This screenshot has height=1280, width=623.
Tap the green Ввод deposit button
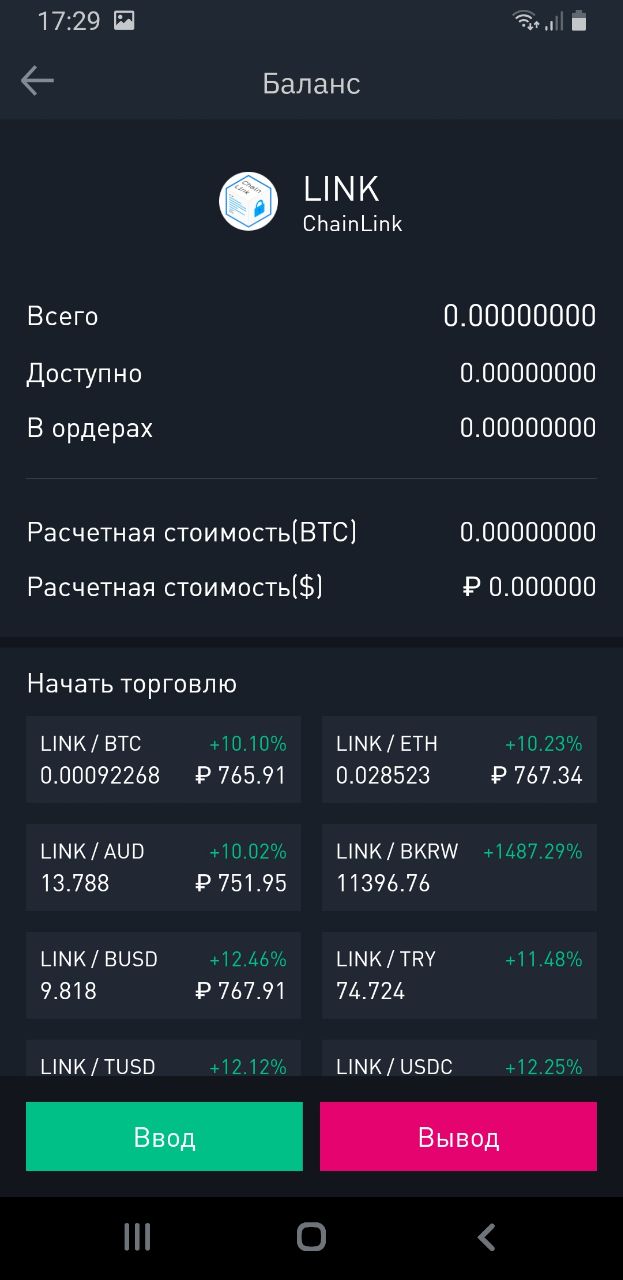coord(164,1136)
